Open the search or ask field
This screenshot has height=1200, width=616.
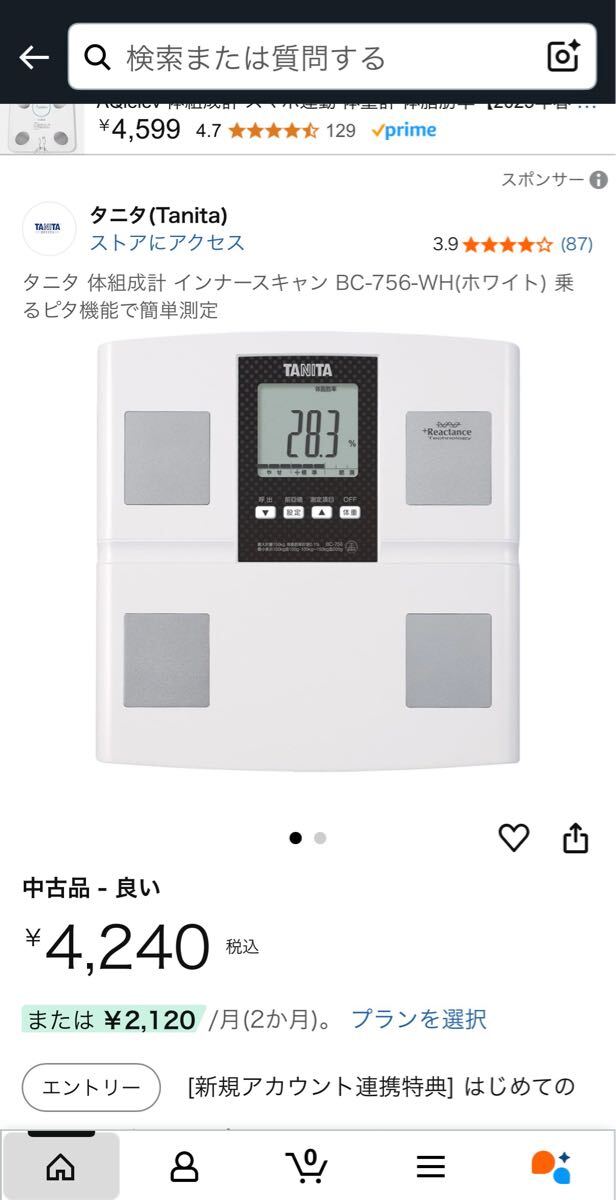pyautogui.click(x=300, y=58)
